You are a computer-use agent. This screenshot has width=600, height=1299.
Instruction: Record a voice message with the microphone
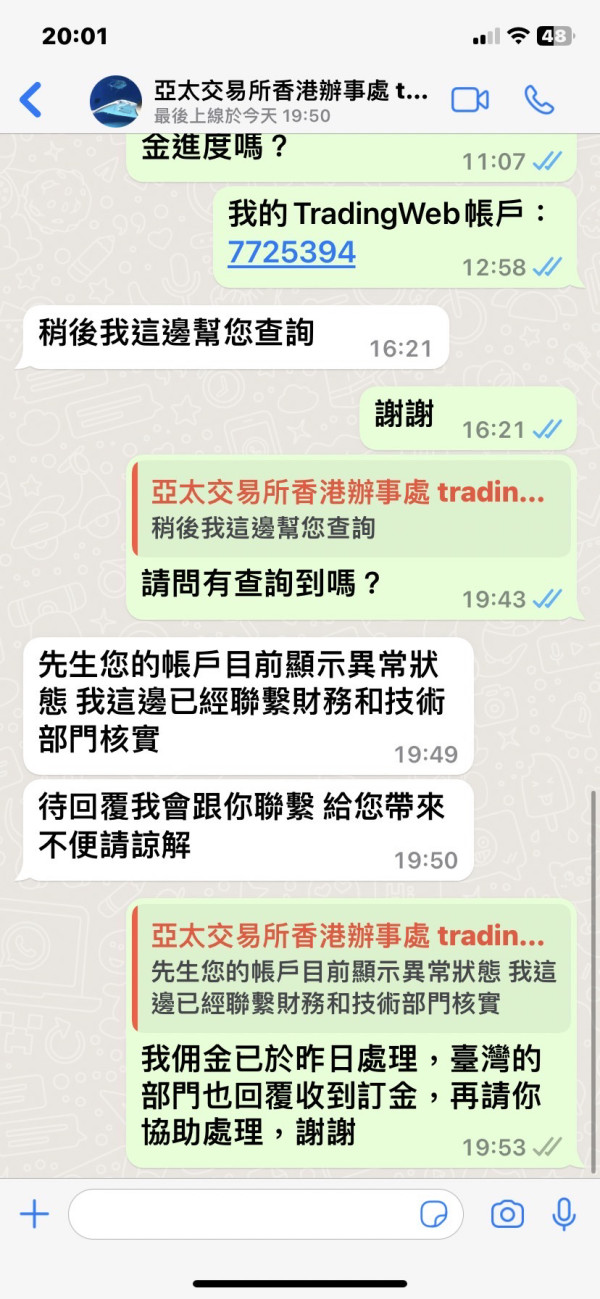tap(564, 1214)
